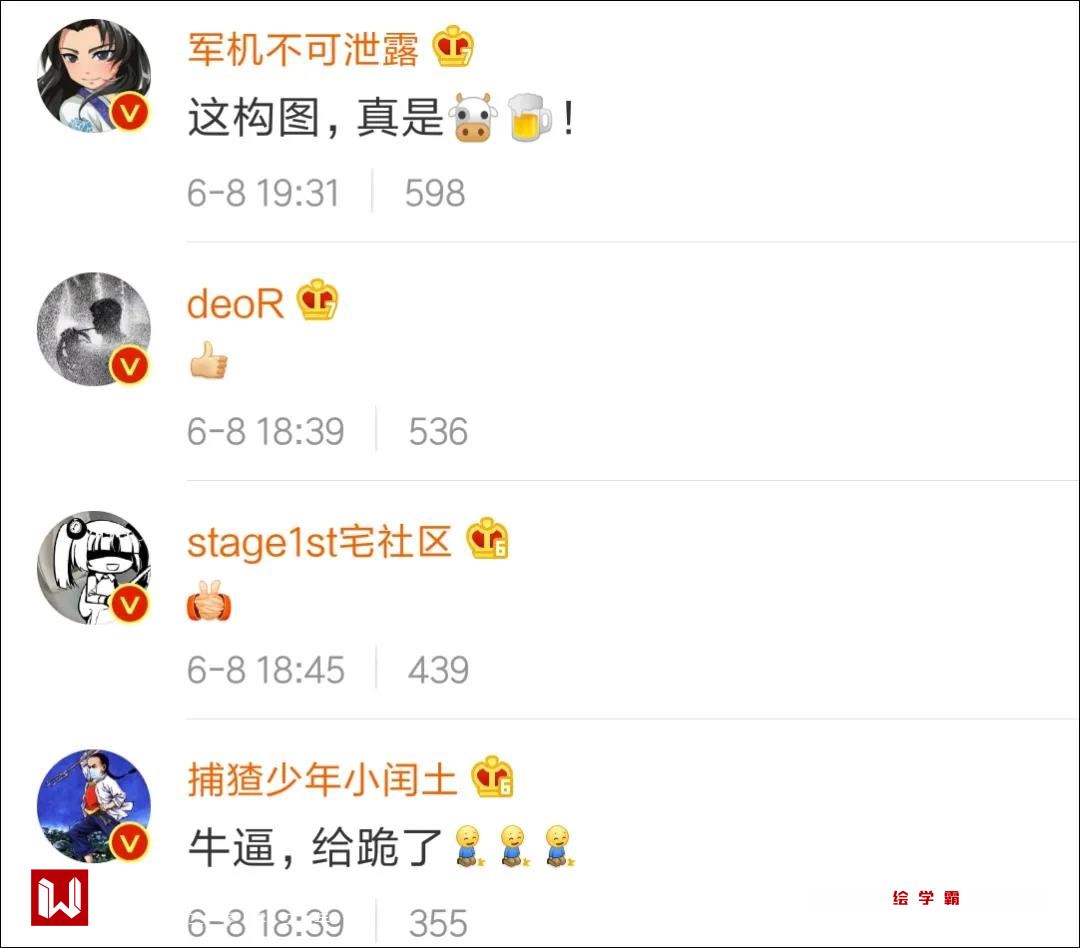Tap 捕猹少年小闰土's avatar

pos(94,805)
